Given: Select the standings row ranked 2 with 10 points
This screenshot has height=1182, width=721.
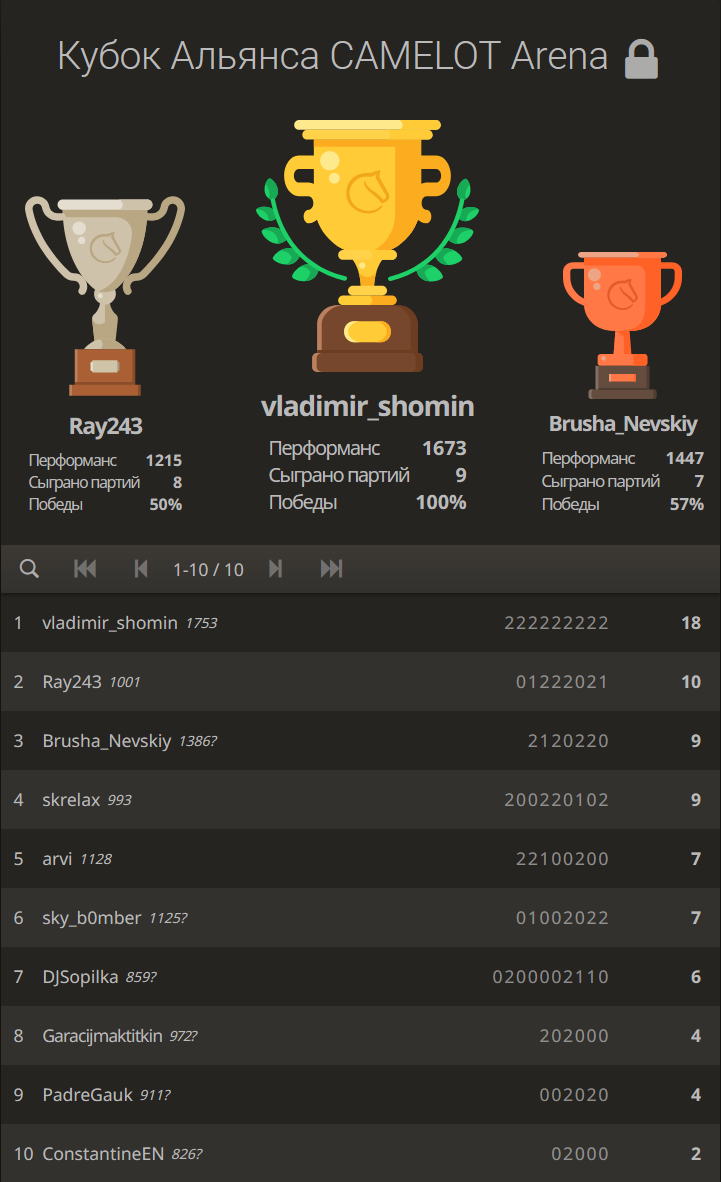Looking at the screenshot, I should tap(360, 681).
